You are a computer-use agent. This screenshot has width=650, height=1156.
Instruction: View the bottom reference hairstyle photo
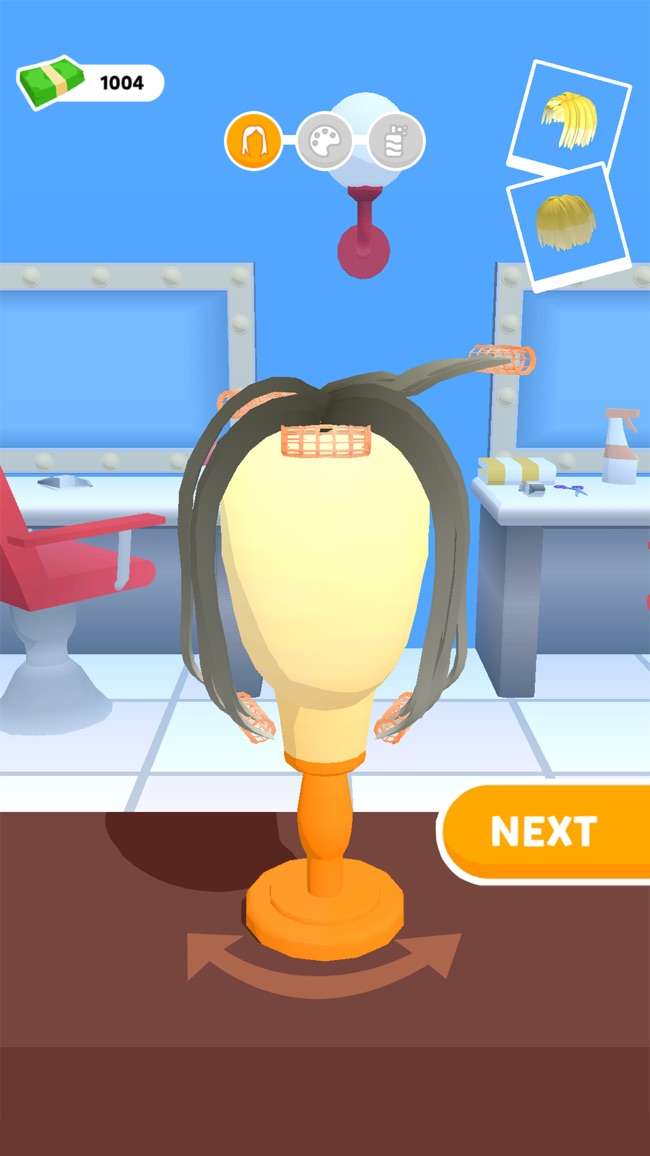[x=569, y=225]
